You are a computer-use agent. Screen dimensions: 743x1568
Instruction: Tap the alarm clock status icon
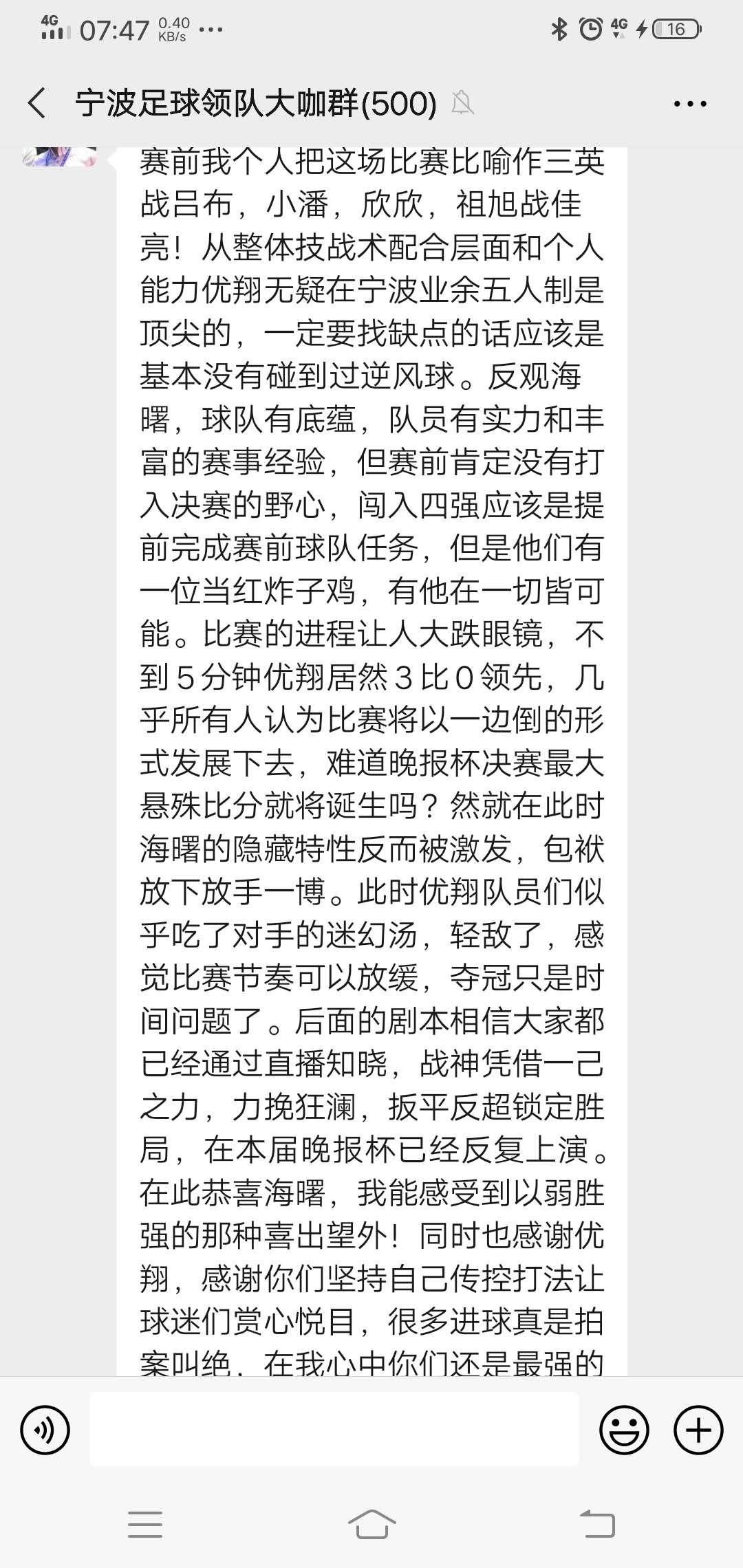(588, 29)
